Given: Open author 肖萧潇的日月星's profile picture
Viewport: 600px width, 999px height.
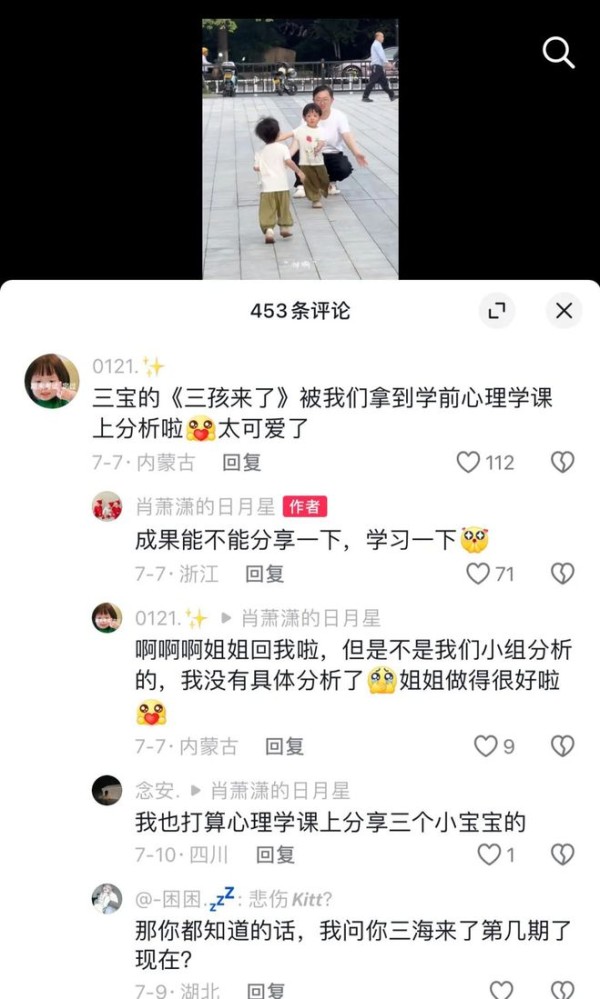Looking at the screenshot, I should coord(107,507).
